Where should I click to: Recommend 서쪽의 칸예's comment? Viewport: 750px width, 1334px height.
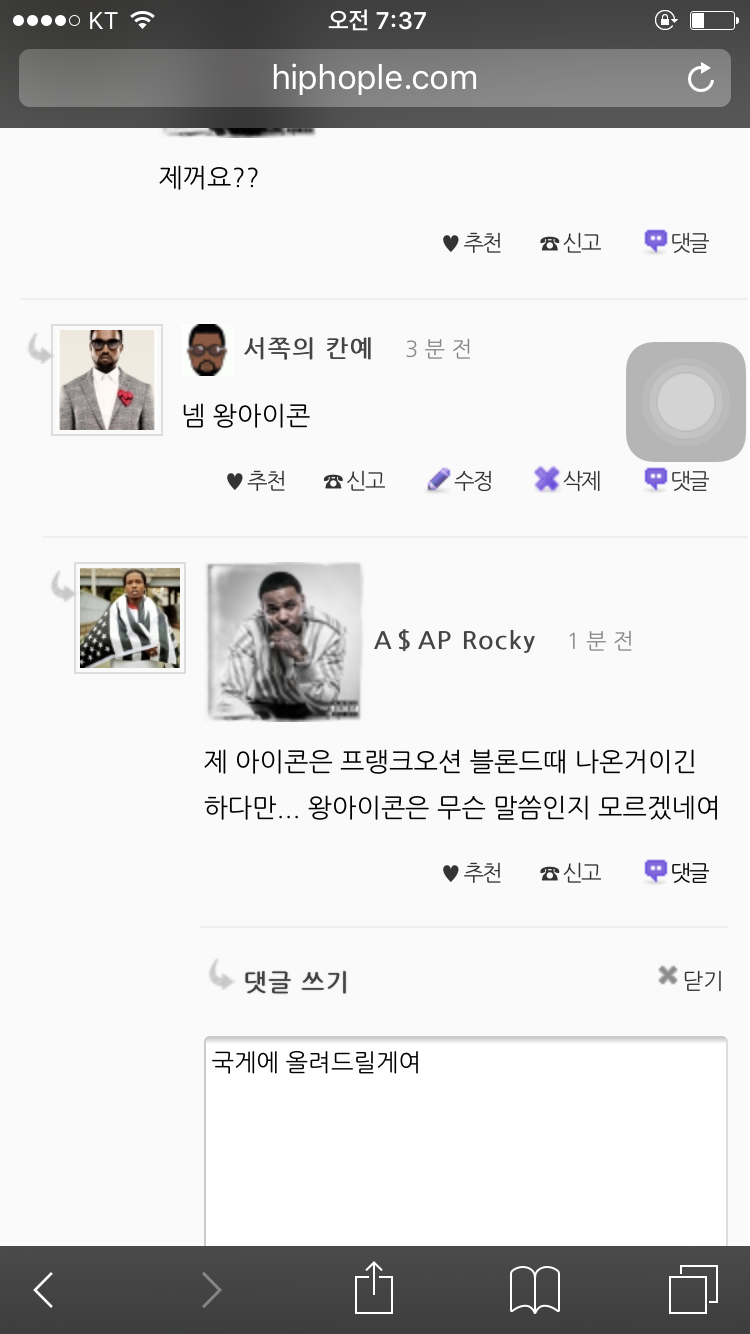click(x=256, y=481)
